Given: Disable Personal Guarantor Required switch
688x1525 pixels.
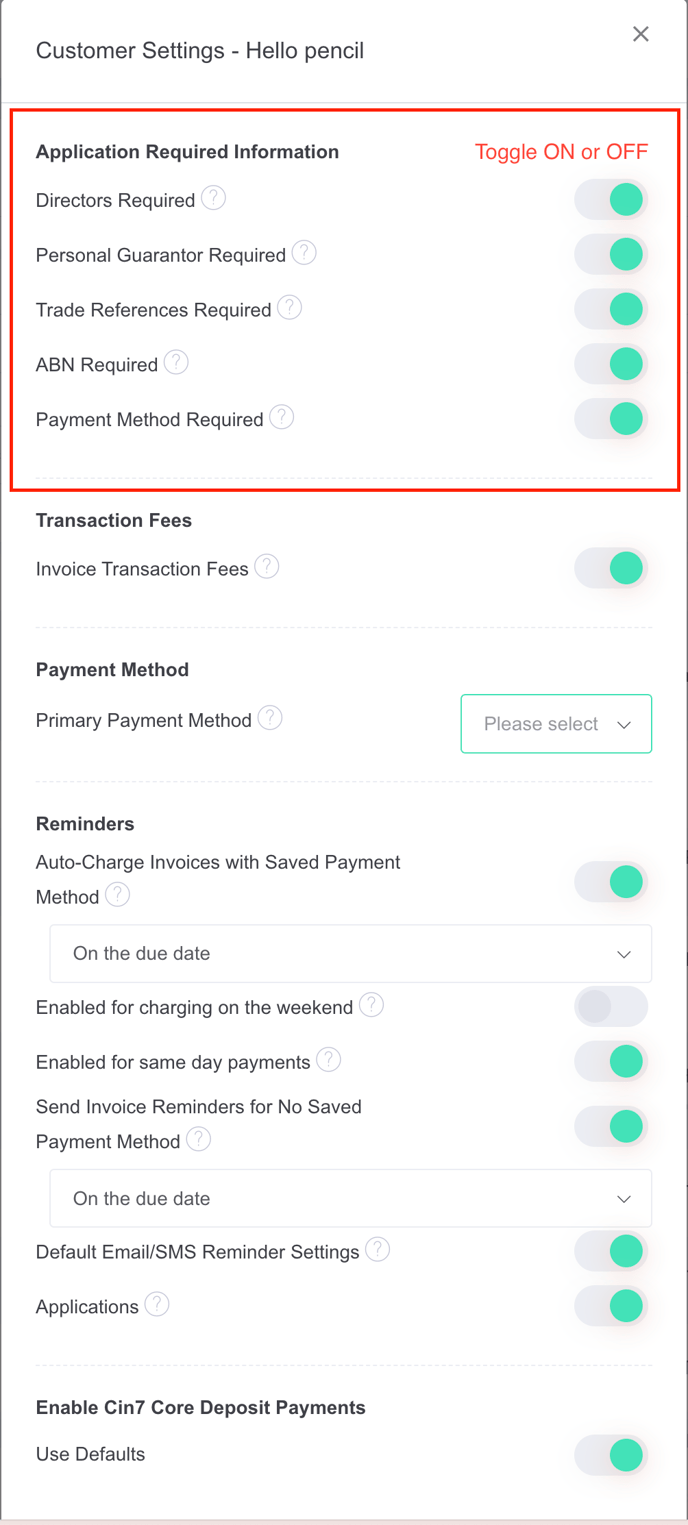Looking at the screenshot, I should pyautogui.click(x=611, y=254).
